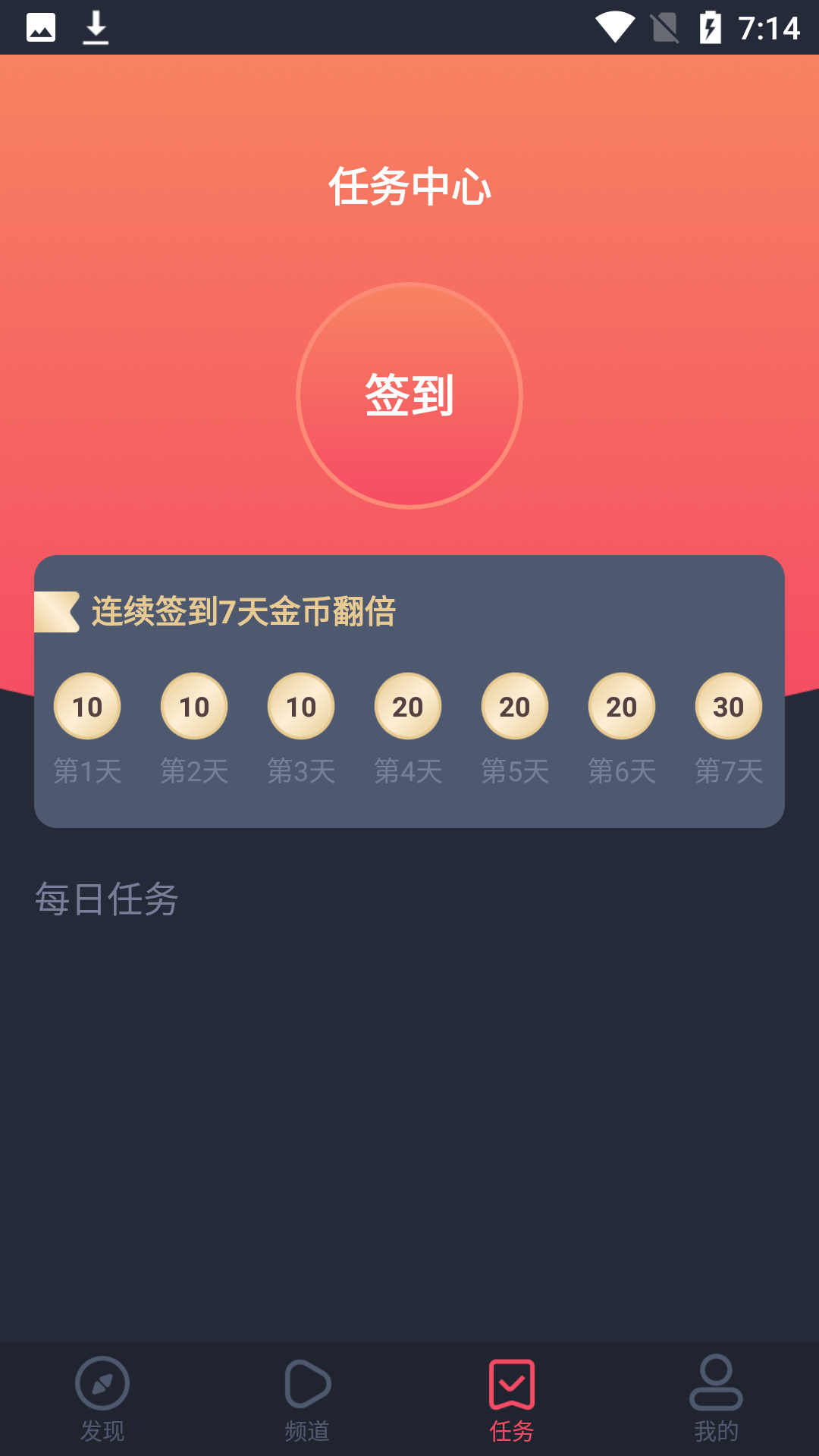
Task: Select the 第5天 coin circle
Action: click(514, 705)
